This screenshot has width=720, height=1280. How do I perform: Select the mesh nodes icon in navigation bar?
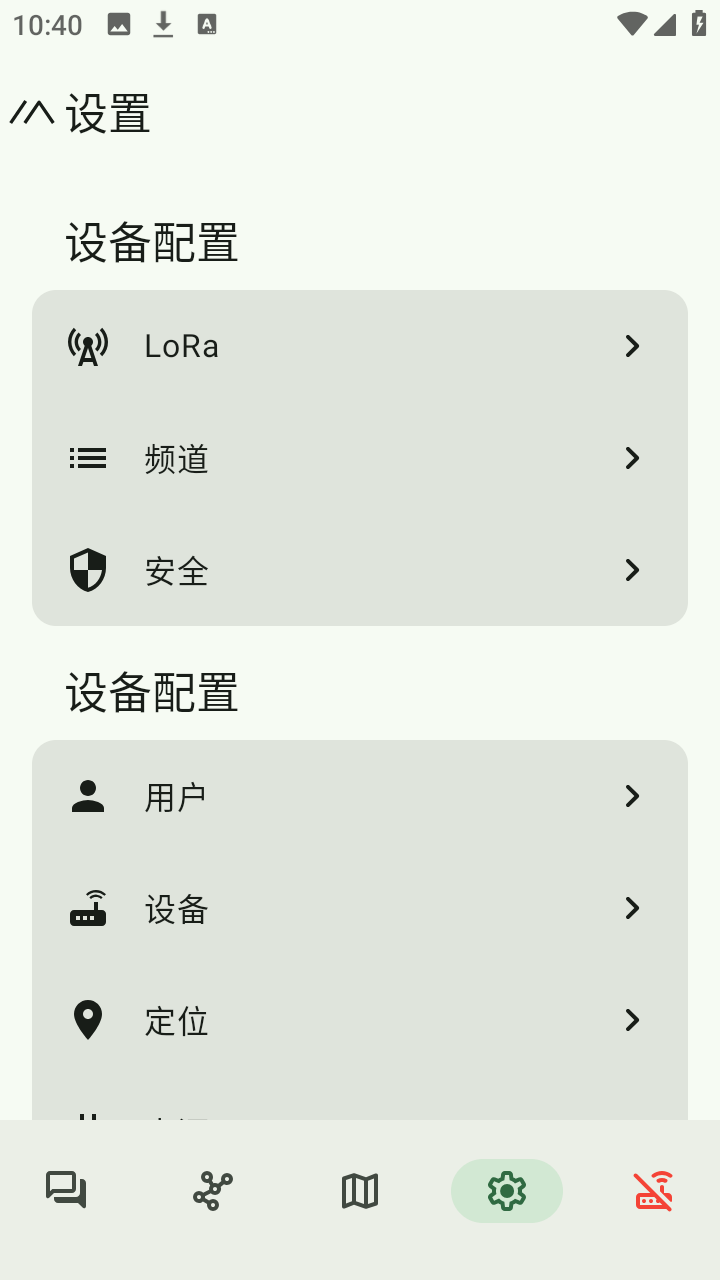(x=212, y=1191)
